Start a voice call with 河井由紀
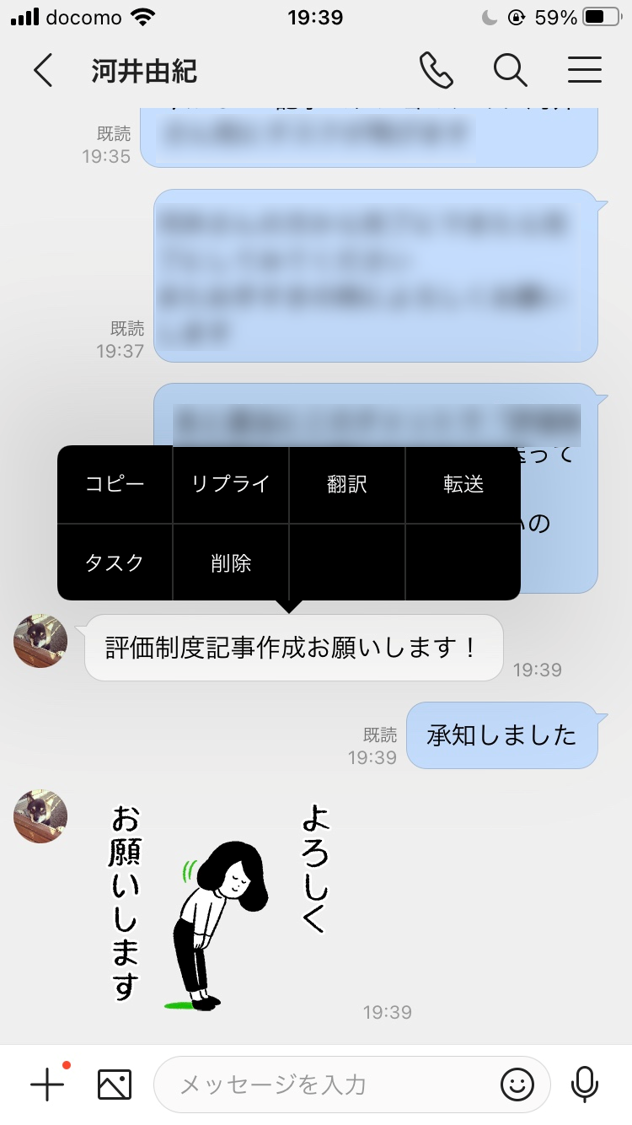632x1125 pixels. [x=436, y=71]
